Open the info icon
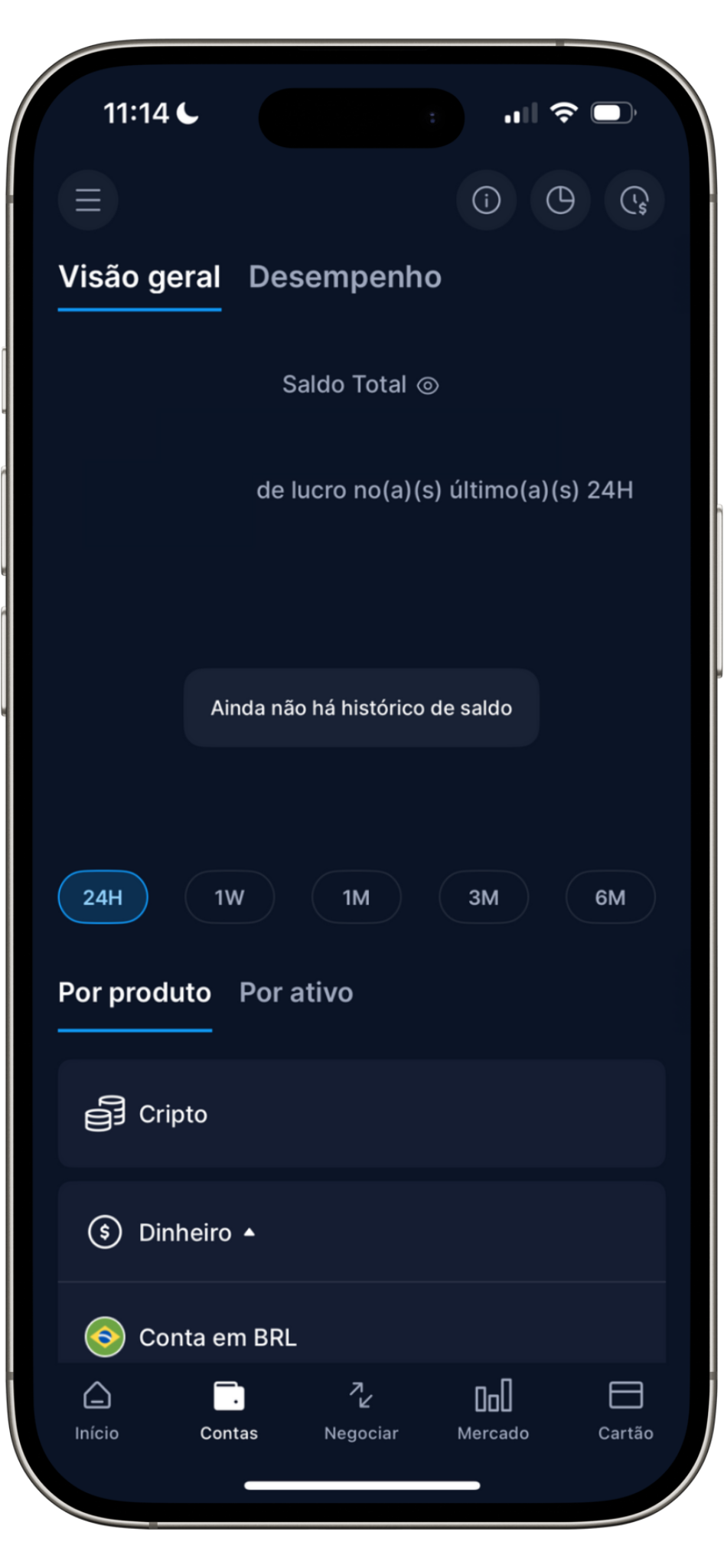 click(486, 201)
